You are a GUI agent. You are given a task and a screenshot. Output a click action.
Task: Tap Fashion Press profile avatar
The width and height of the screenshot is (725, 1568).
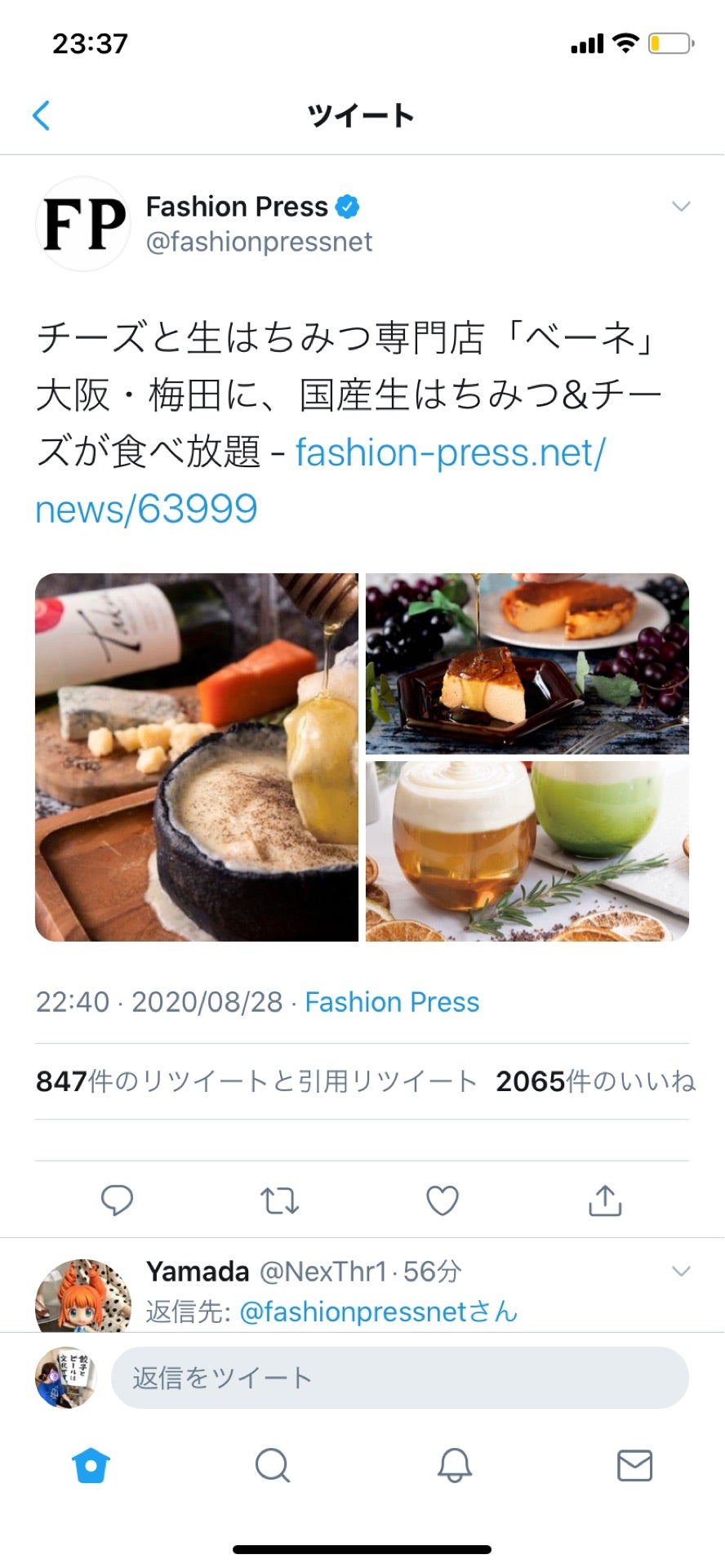coord(82,224)
